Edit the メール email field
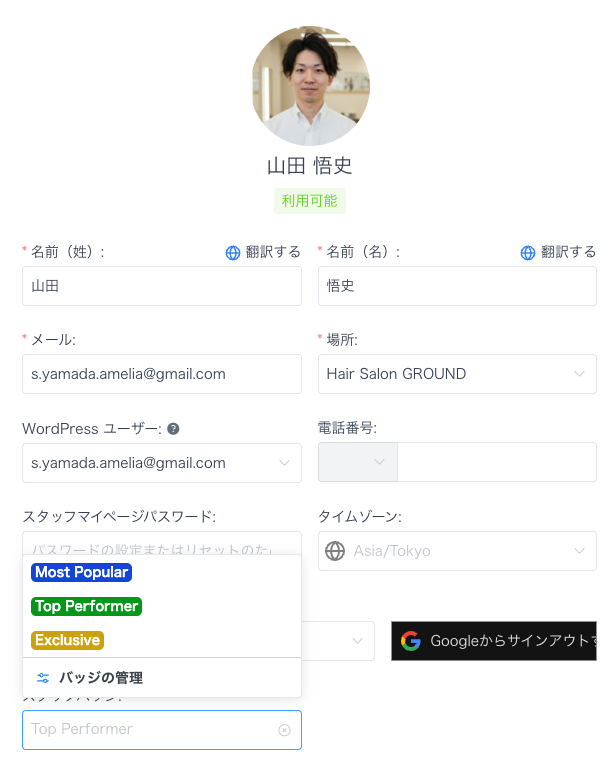 pos(161,374)
